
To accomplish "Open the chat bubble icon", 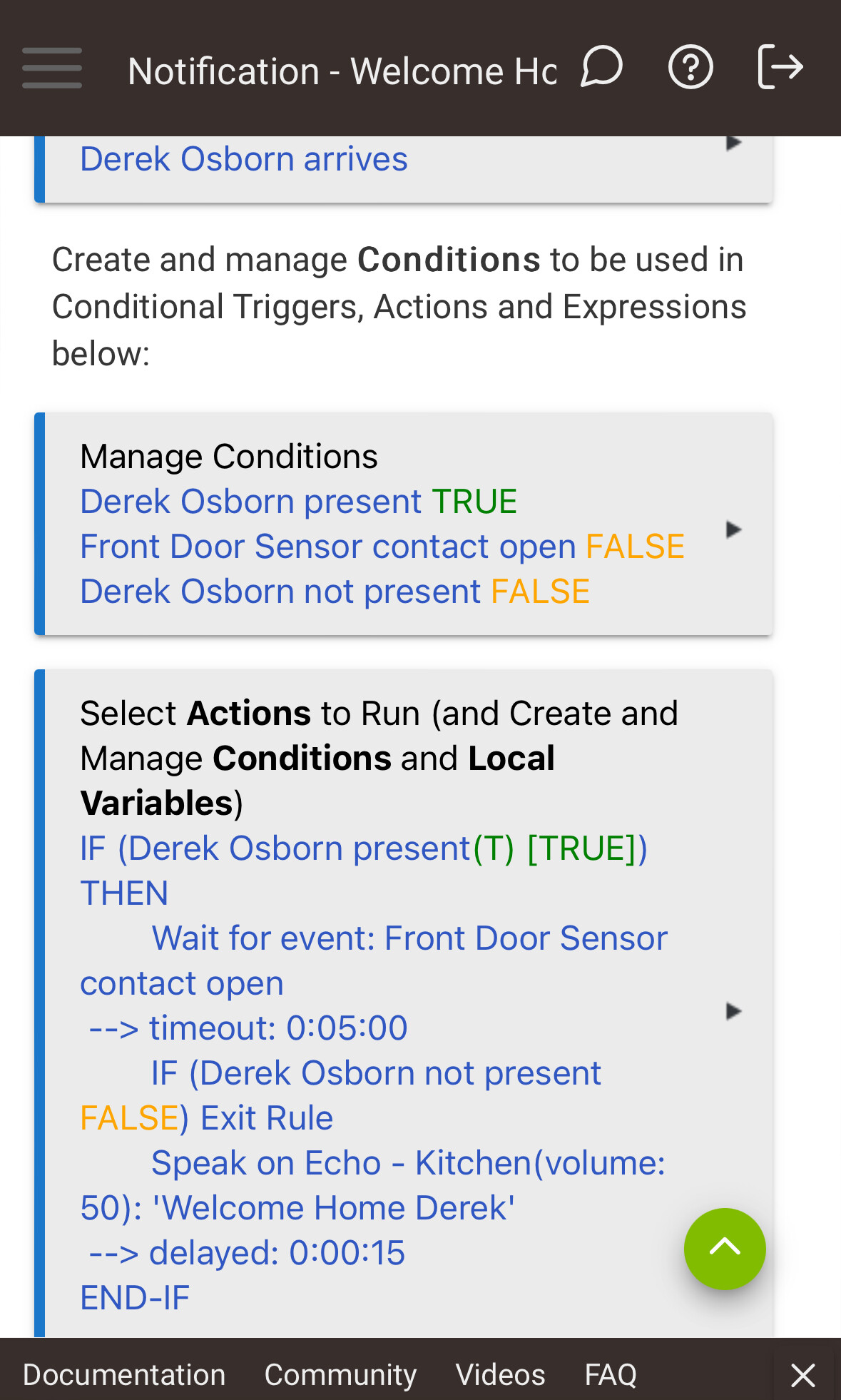I will [x=602, y=67].
